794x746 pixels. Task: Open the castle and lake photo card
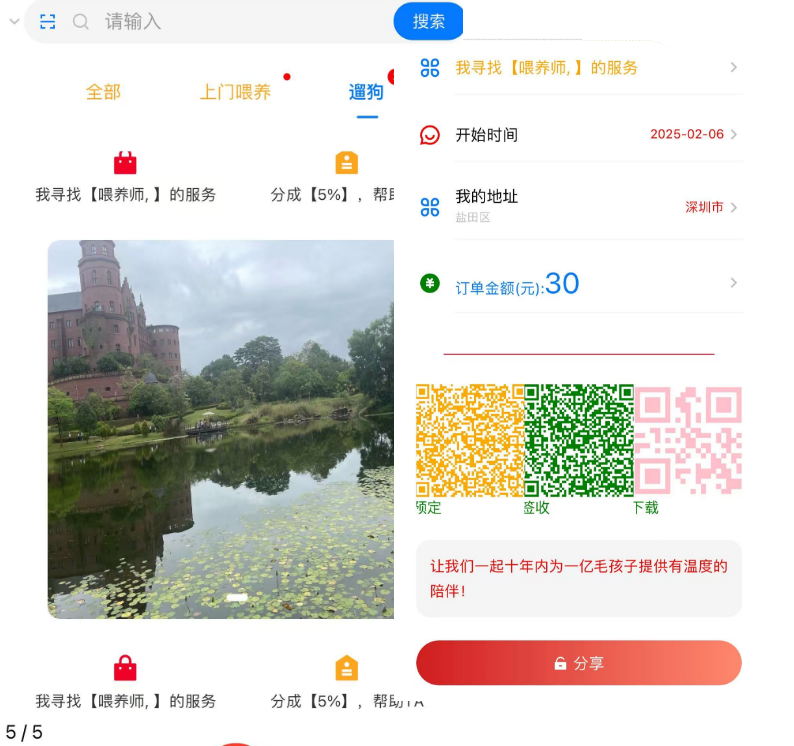point(221,429)
